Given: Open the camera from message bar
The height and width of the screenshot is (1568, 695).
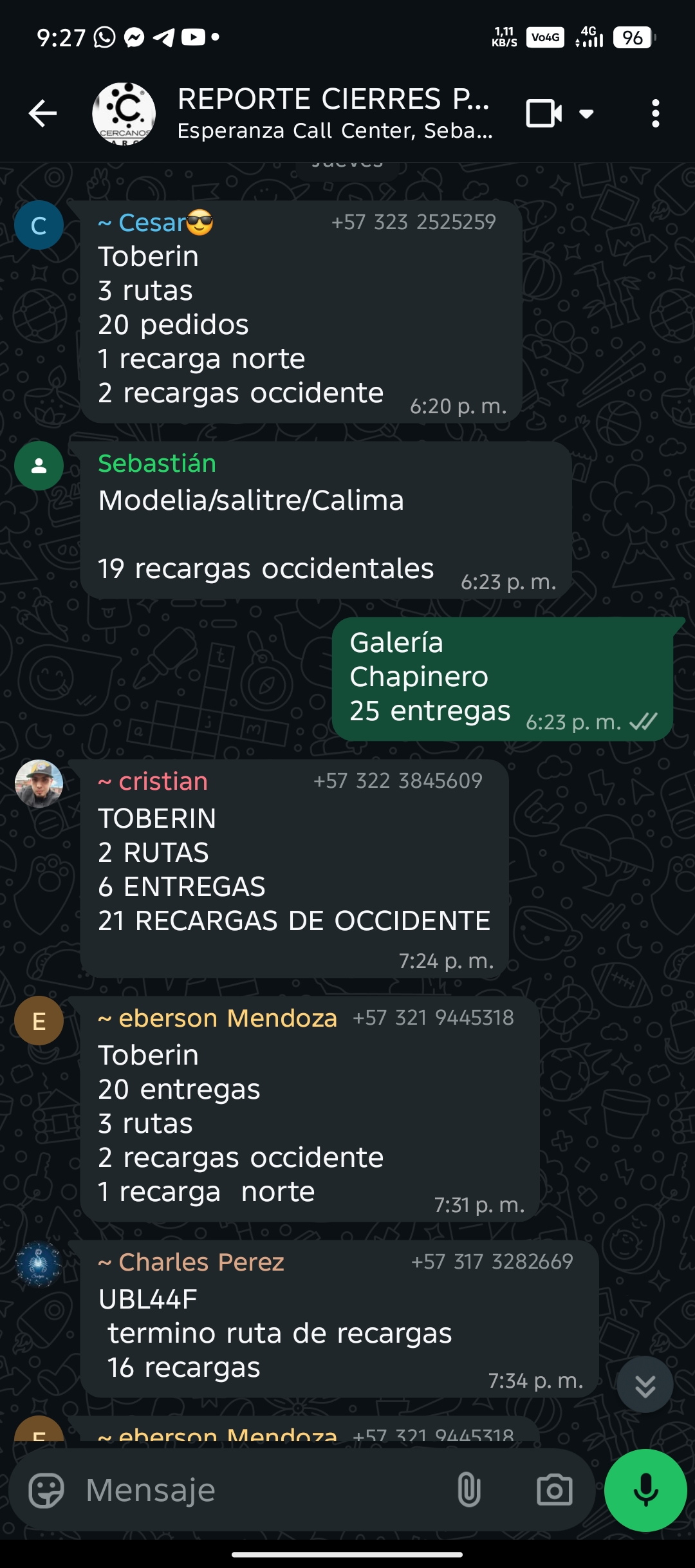Looking at the screenshot, I should 554,1490.
